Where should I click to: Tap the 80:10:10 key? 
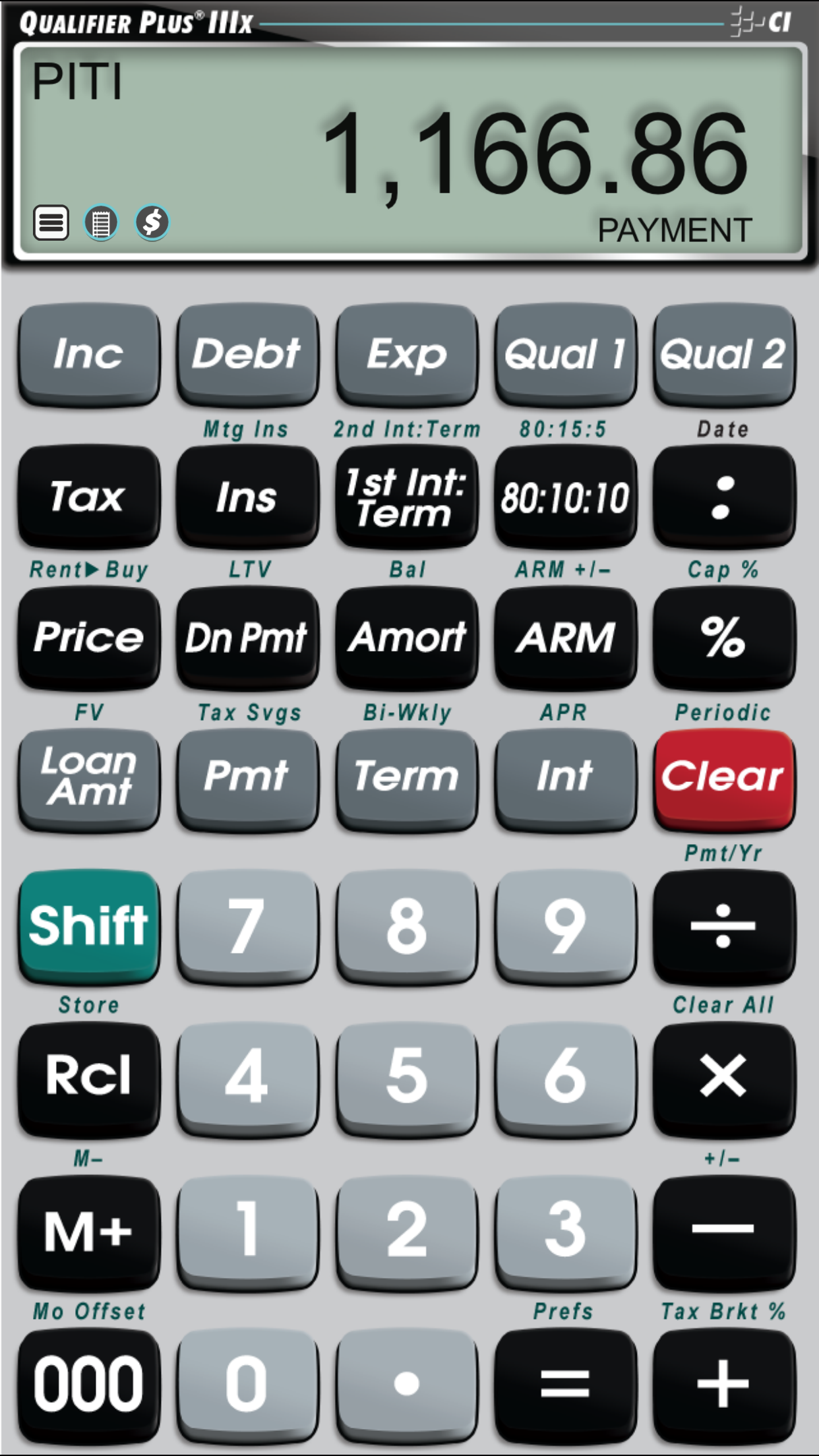point(565,497)
